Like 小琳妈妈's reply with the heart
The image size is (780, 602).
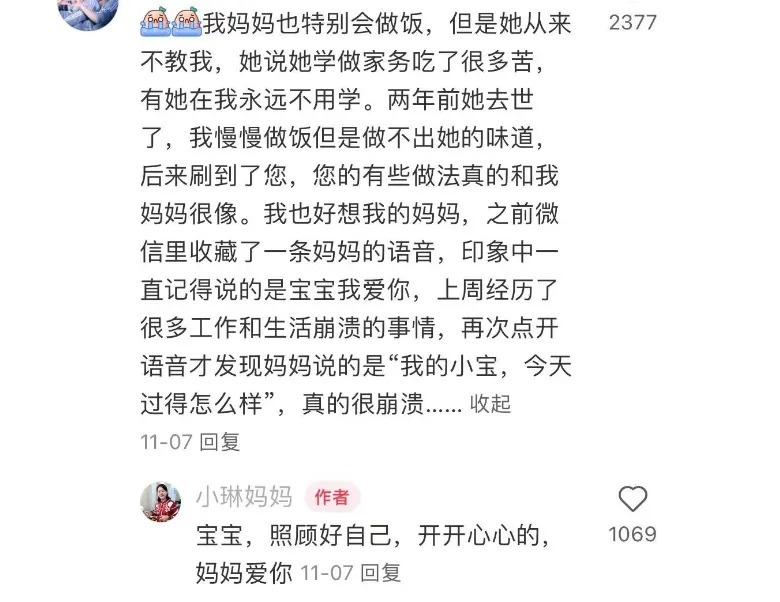[x=632, y=499]
